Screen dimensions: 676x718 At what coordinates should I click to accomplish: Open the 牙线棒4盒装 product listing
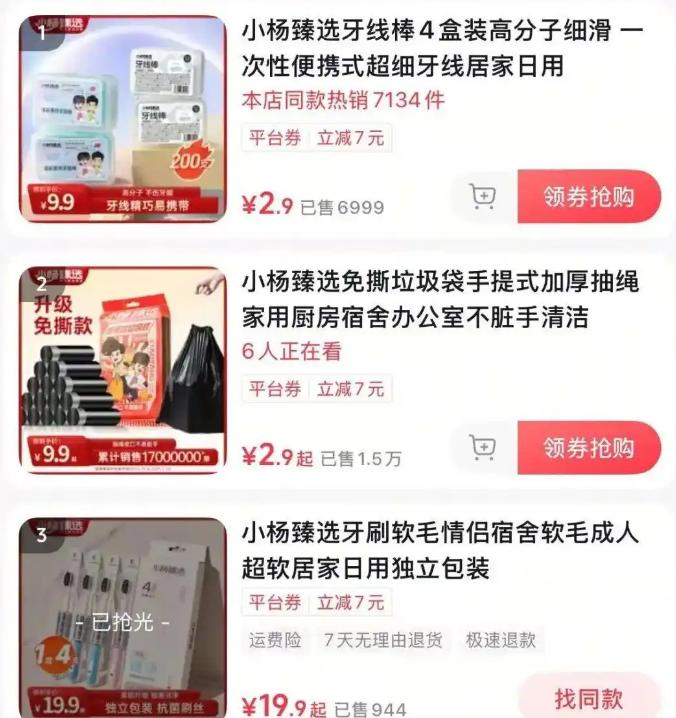pos(440,48)
